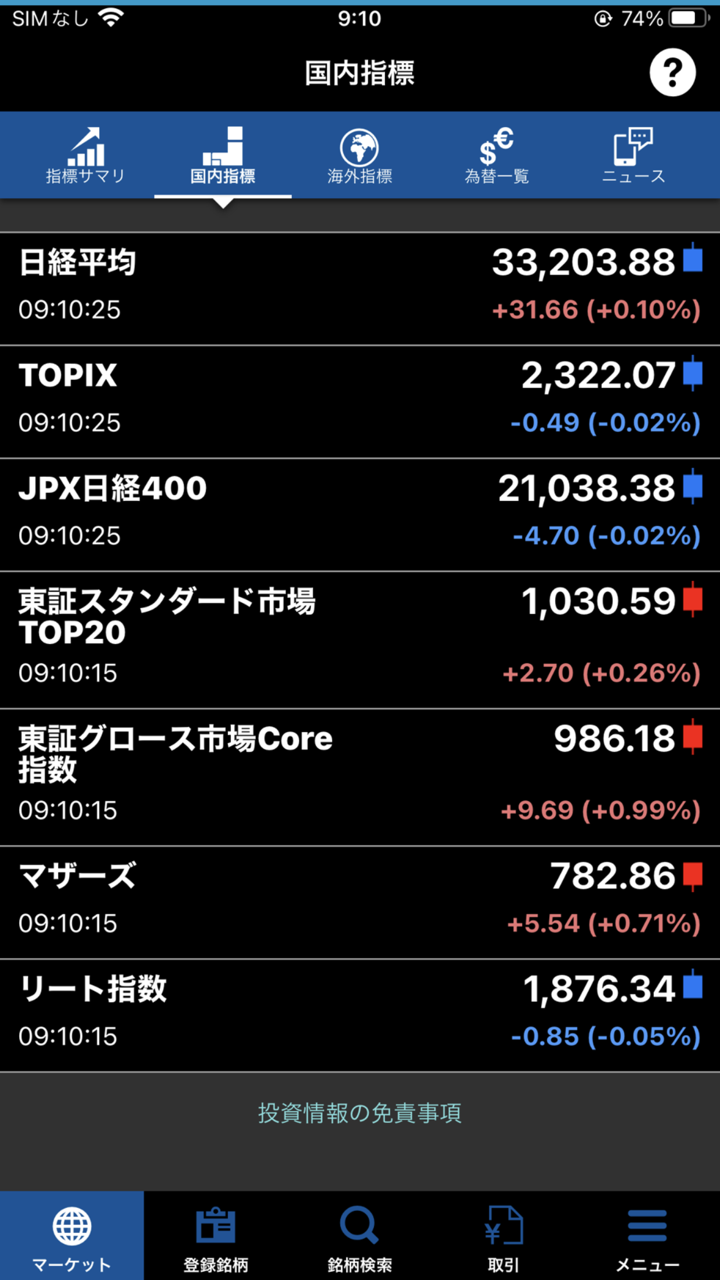Image resolution: width=720 pixels, height=1280 pixels.
Task: Tap the マザーズ index row
Action: point(360,901)
